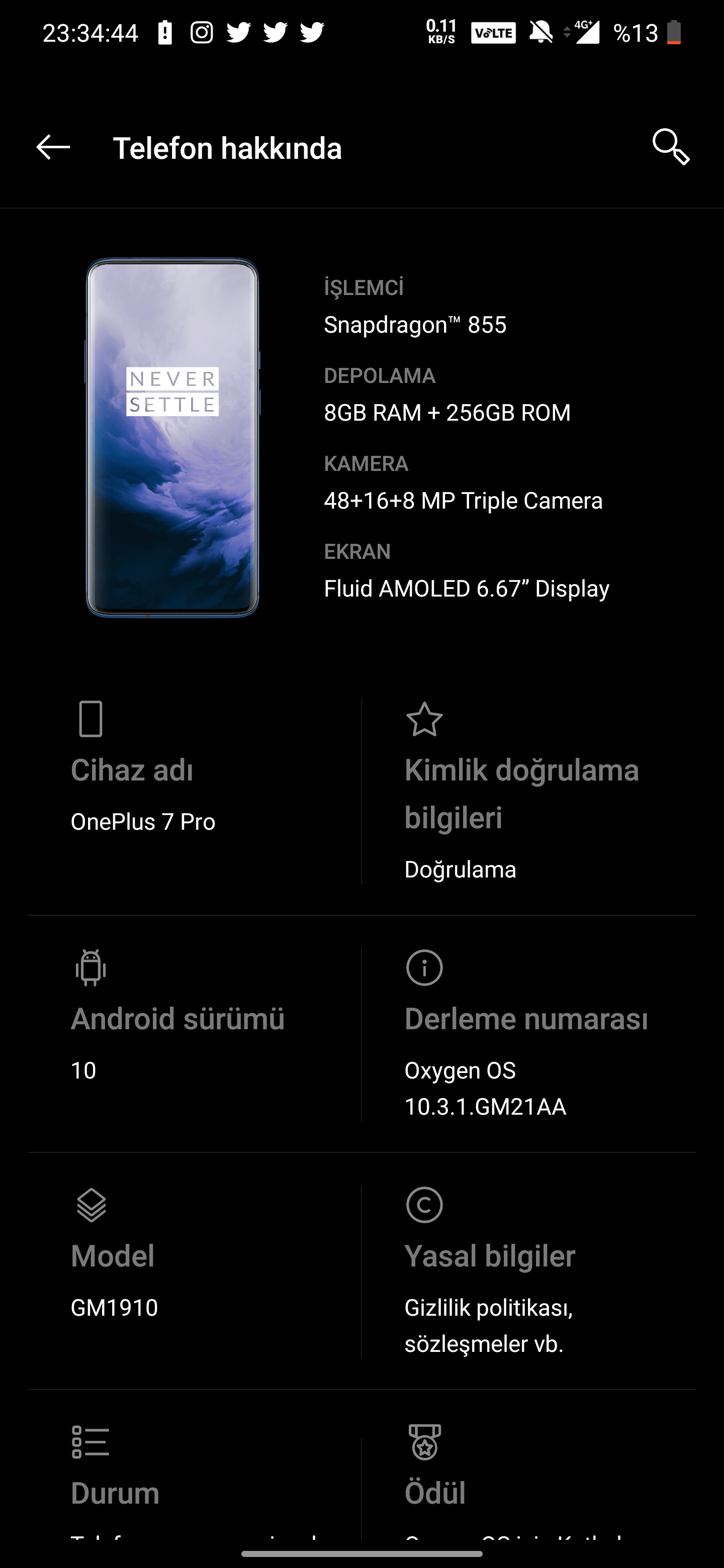This screenshot has height=1568, width=724.
Task: Open the search magnifier icon
Action: pyautogui.click(x=670, y=147)
